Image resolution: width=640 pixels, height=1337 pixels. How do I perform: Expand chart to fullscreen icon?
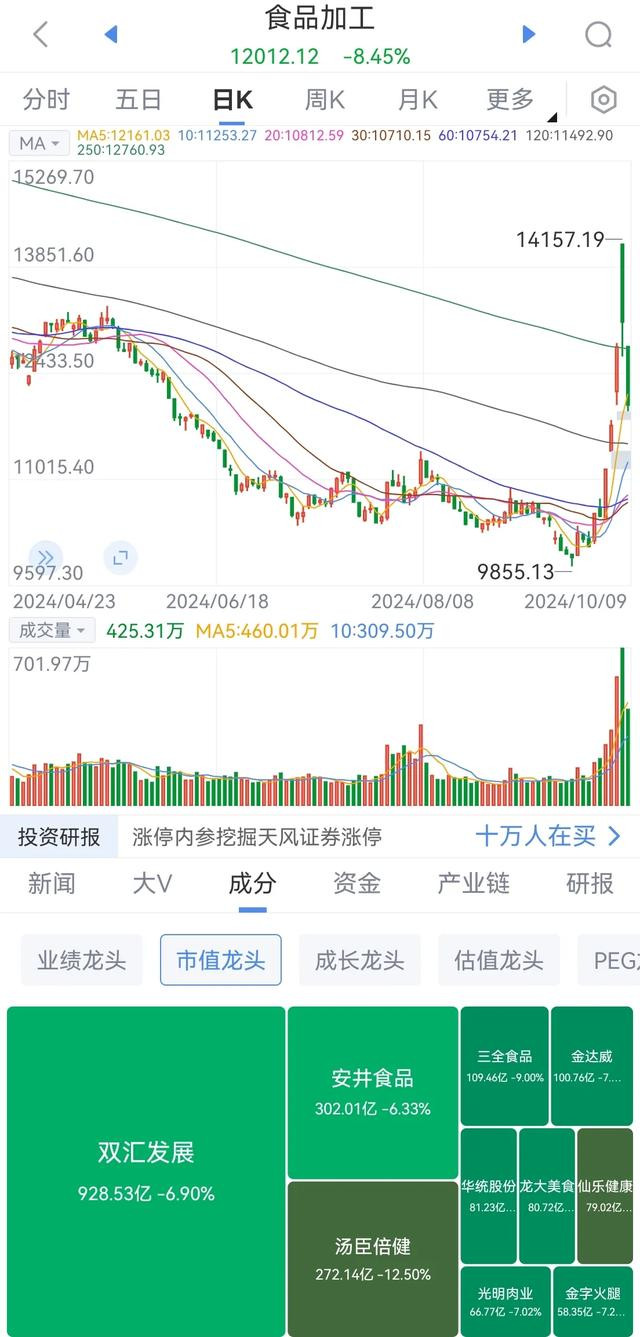coord(120,557)
